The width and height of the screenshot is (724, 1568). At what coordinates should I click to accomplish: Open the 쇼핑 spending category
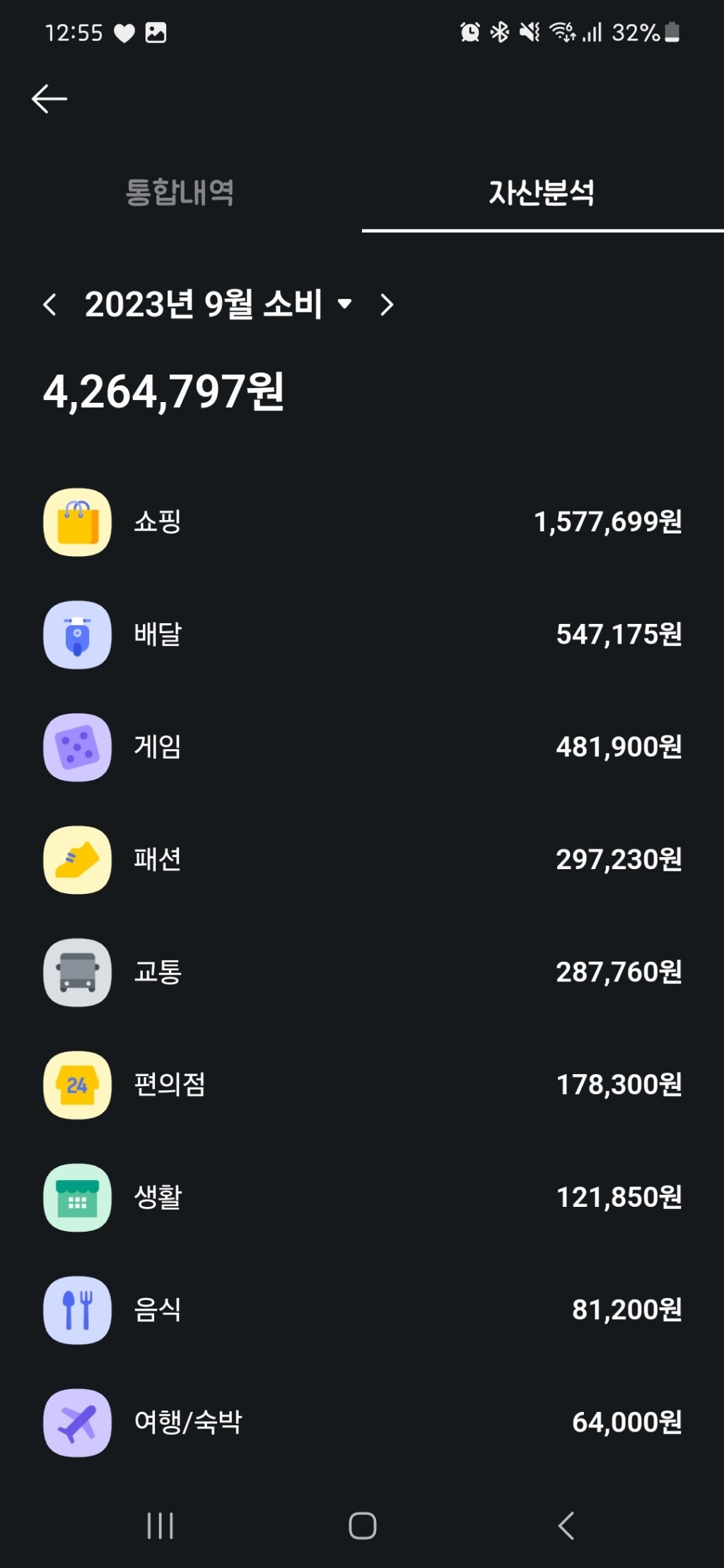[362, 522]
